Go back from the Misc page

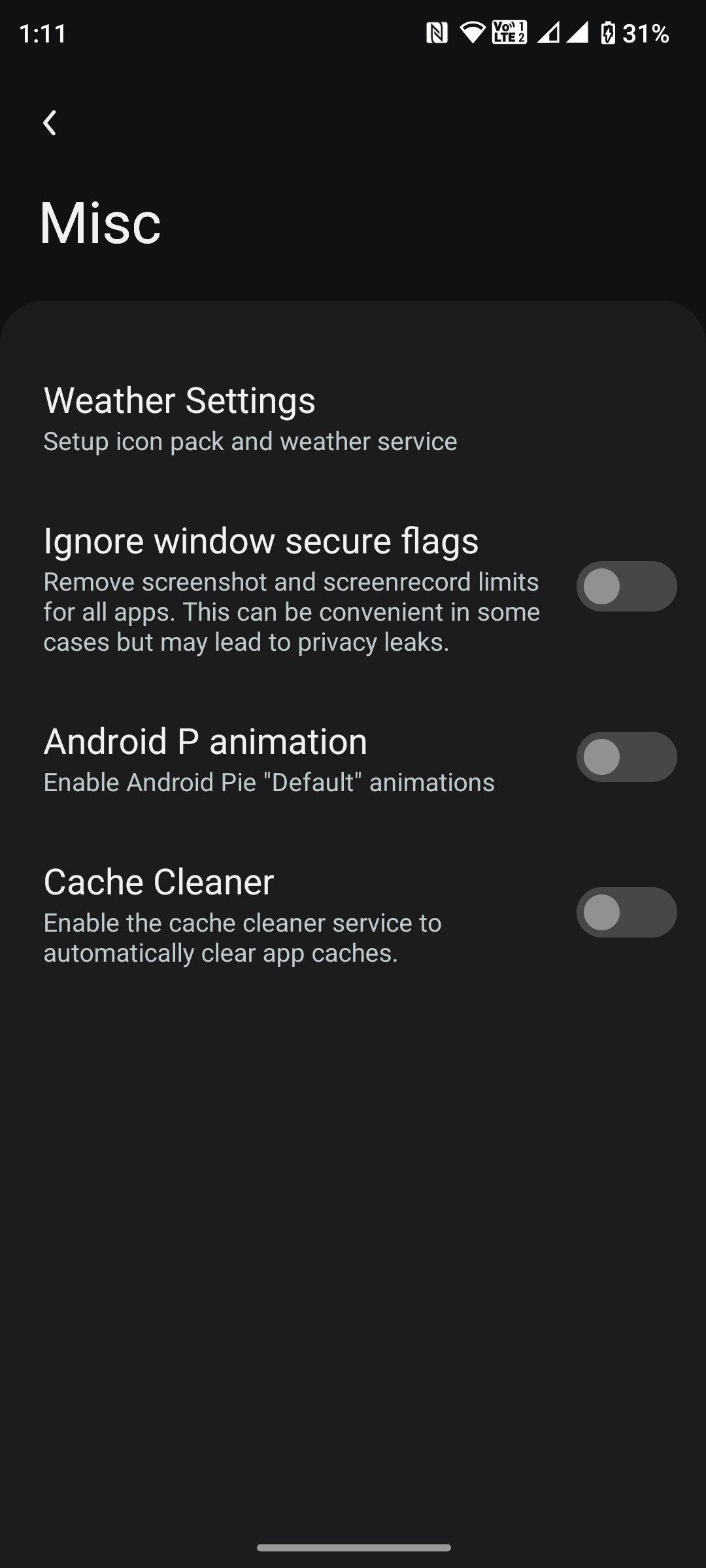coord(50,123)
